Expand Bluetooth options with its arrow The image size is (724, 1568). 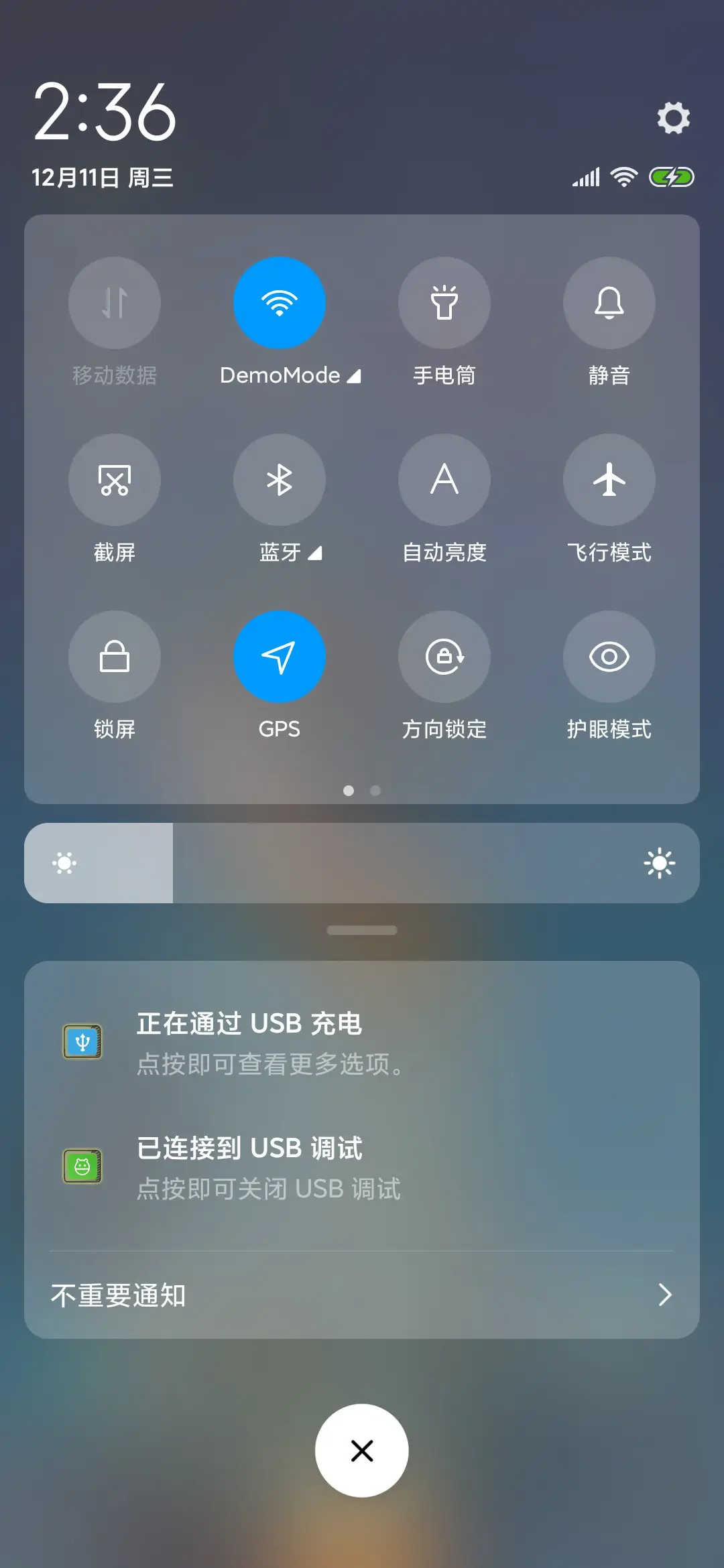click(x=314, y=553)
